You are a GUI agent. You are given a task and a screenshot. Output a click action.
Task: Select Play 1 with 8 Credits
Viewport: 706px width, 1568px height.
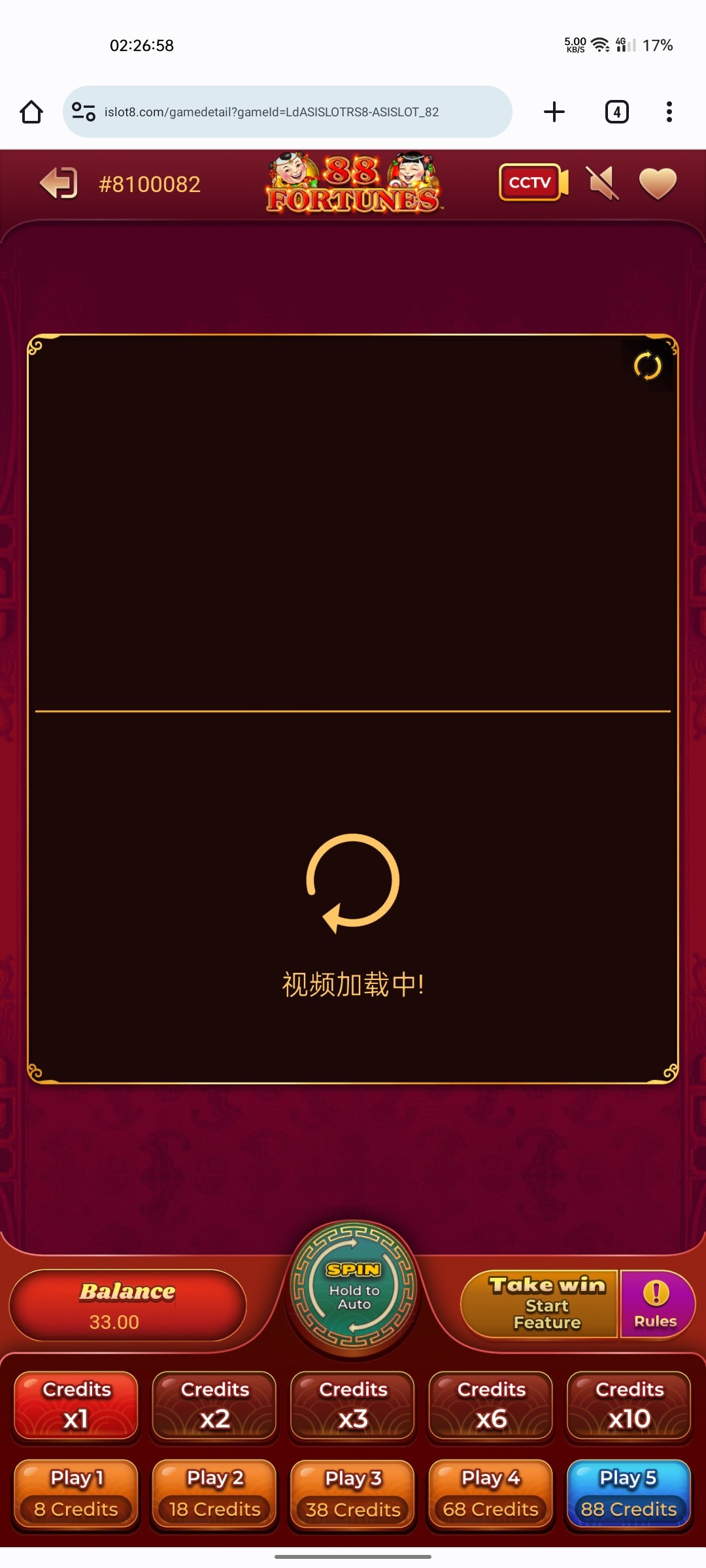click(x=76, y=1494)
